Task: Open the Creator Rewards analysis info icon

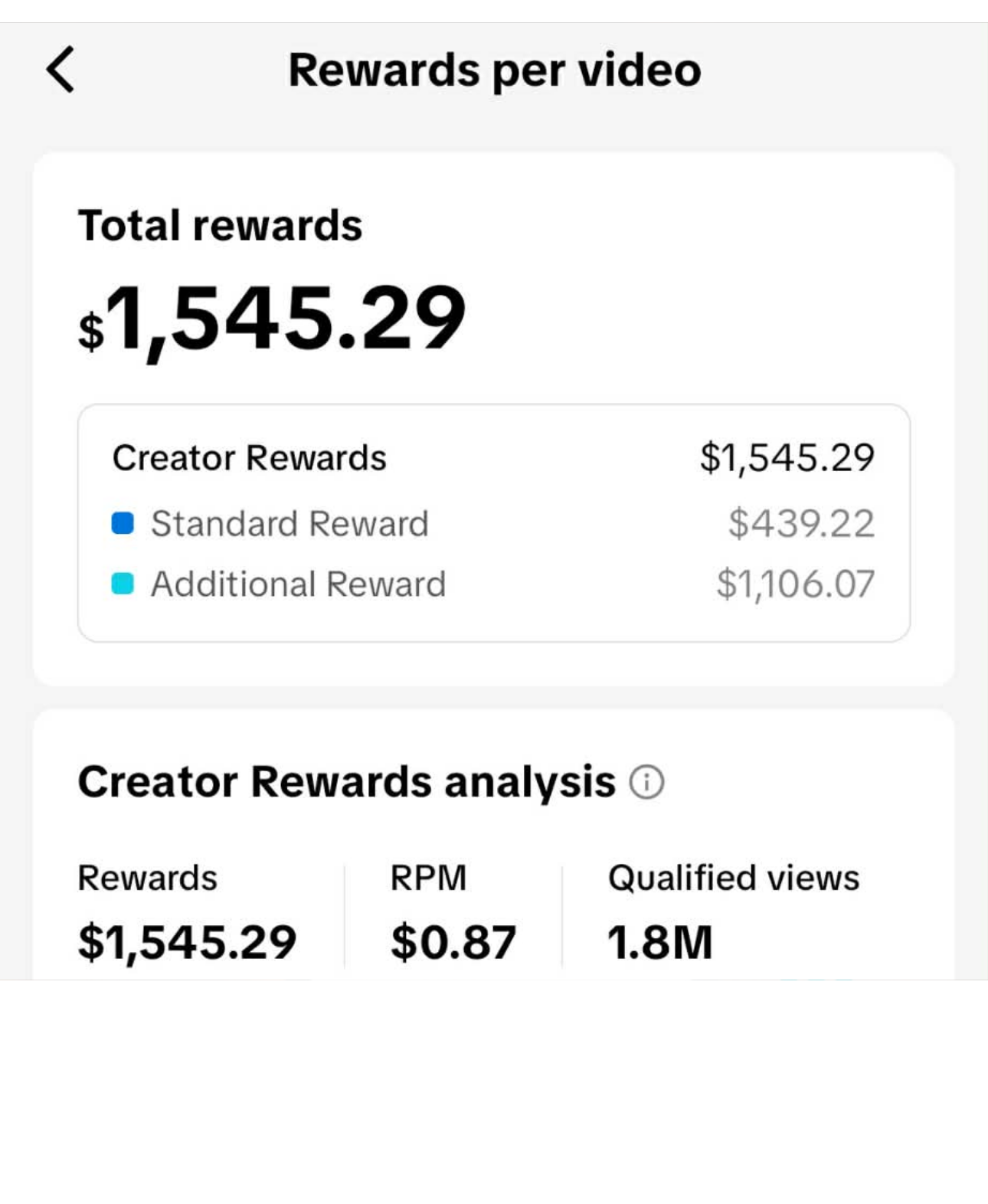Action: coord(646,782)
